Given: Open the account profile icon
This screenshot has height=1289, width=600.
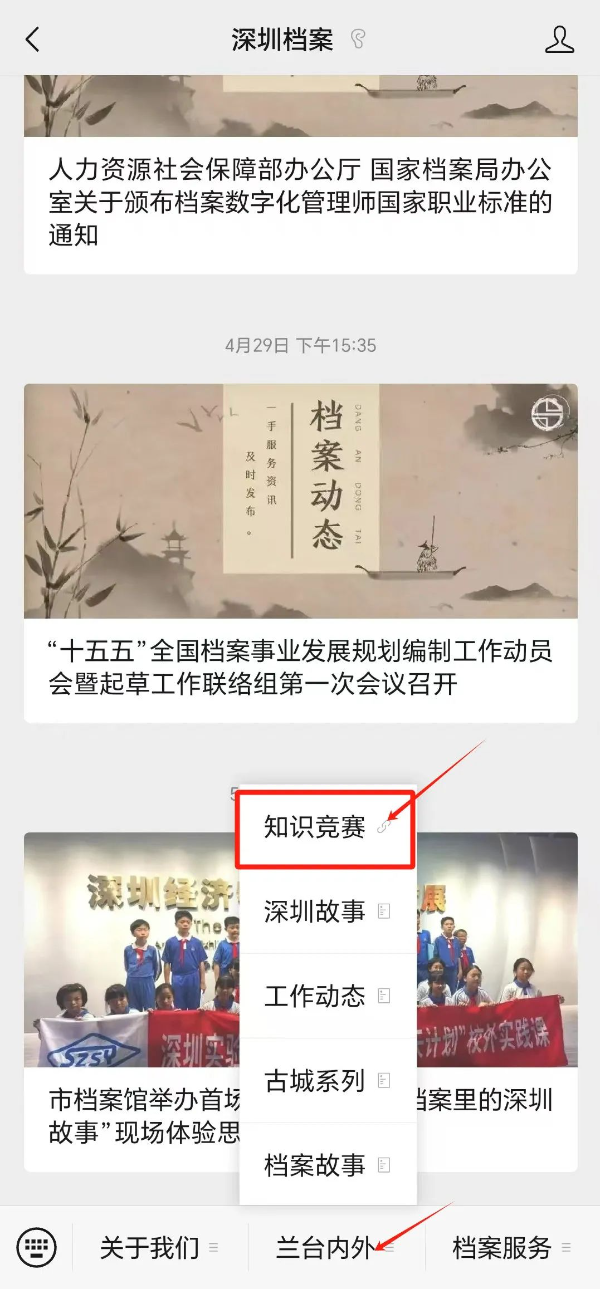Looking at the screenshot, I should pyautogui.click(x=559, y=40).
